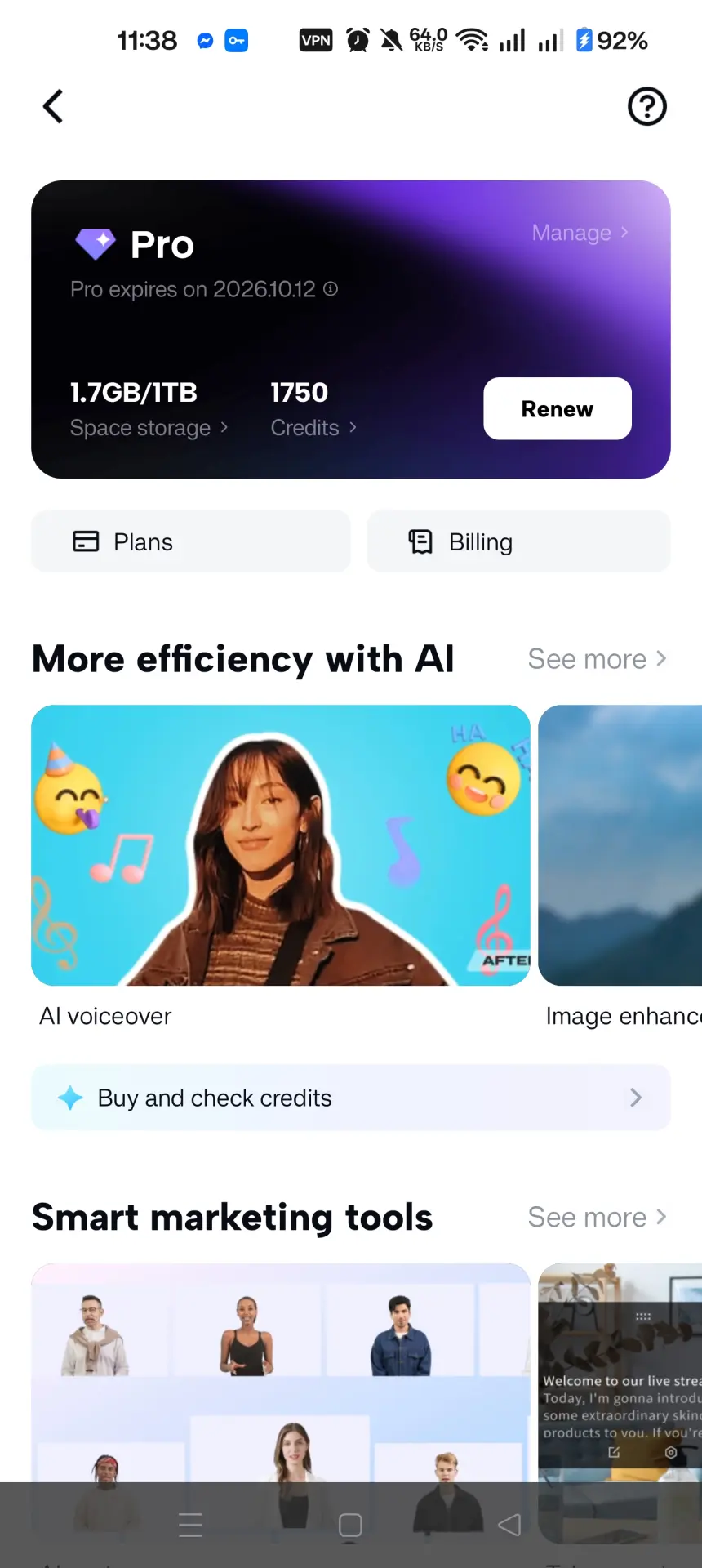
Task: Open the Plans page
Action: tap(191, 541)
